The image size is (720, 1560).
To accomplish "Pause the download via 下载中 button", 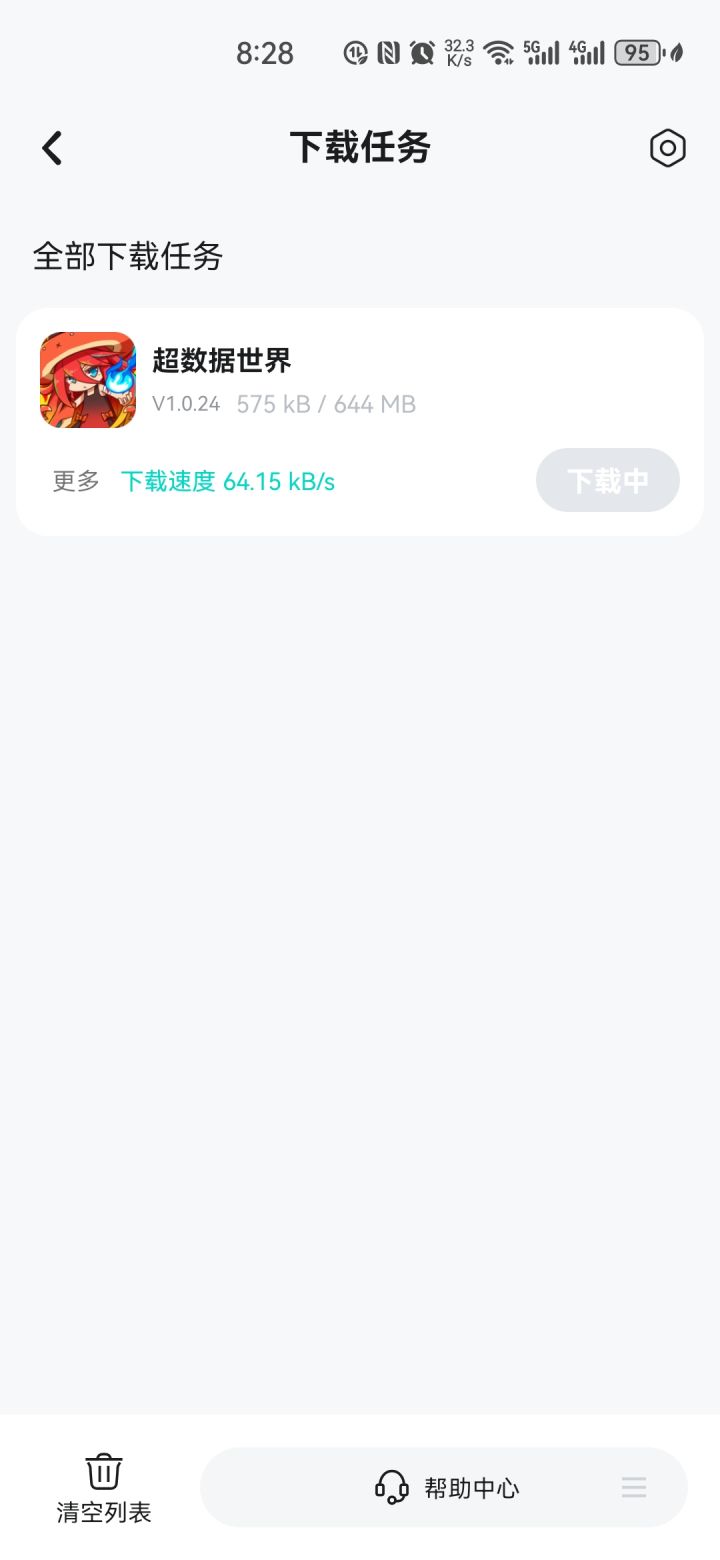I will [x=607, y=481].
